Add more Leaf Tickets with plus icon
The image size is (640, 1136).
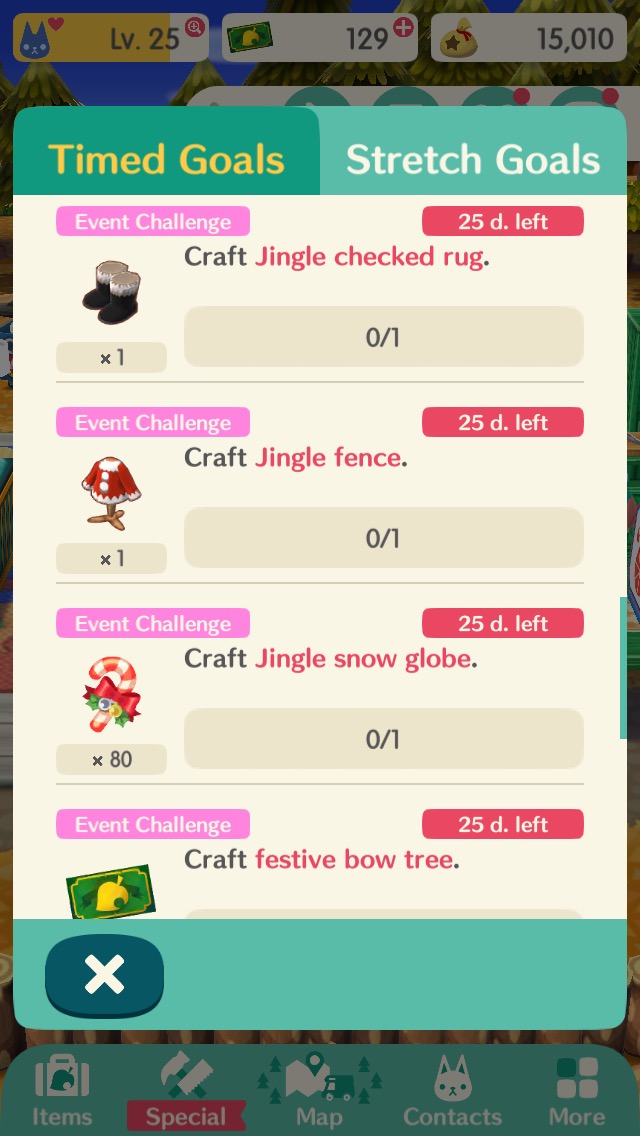click(x=403, y=28)
